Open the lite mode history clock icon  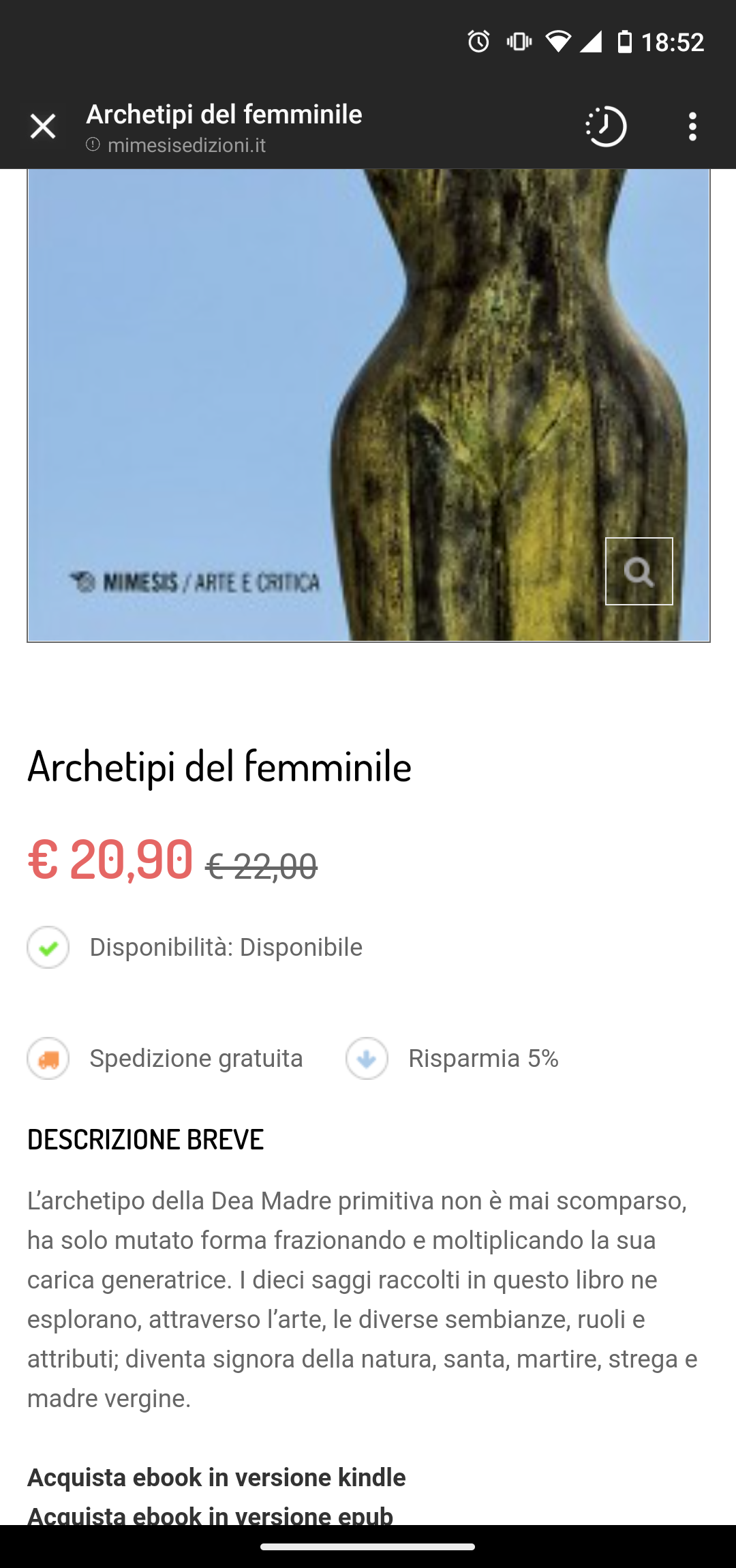(x=606, y=127)
